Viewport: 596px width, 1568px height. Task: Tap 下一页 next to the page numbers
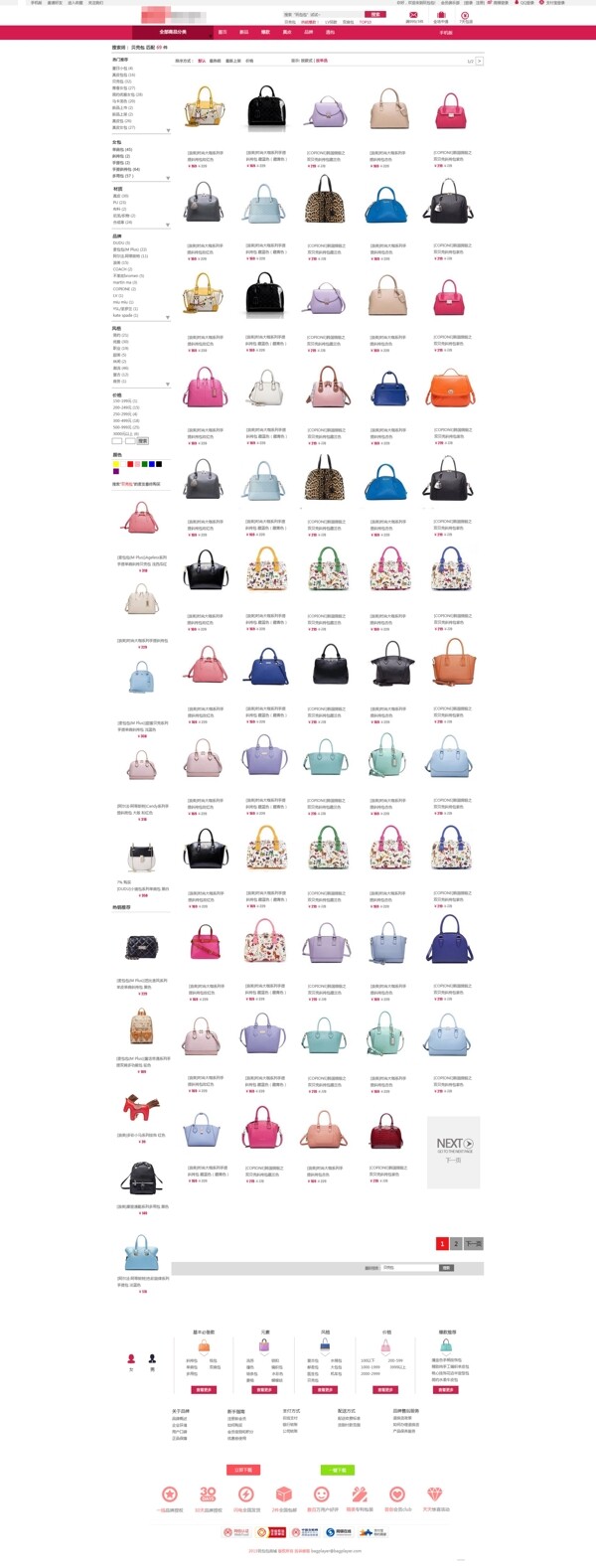click(x=474, y=1243)
